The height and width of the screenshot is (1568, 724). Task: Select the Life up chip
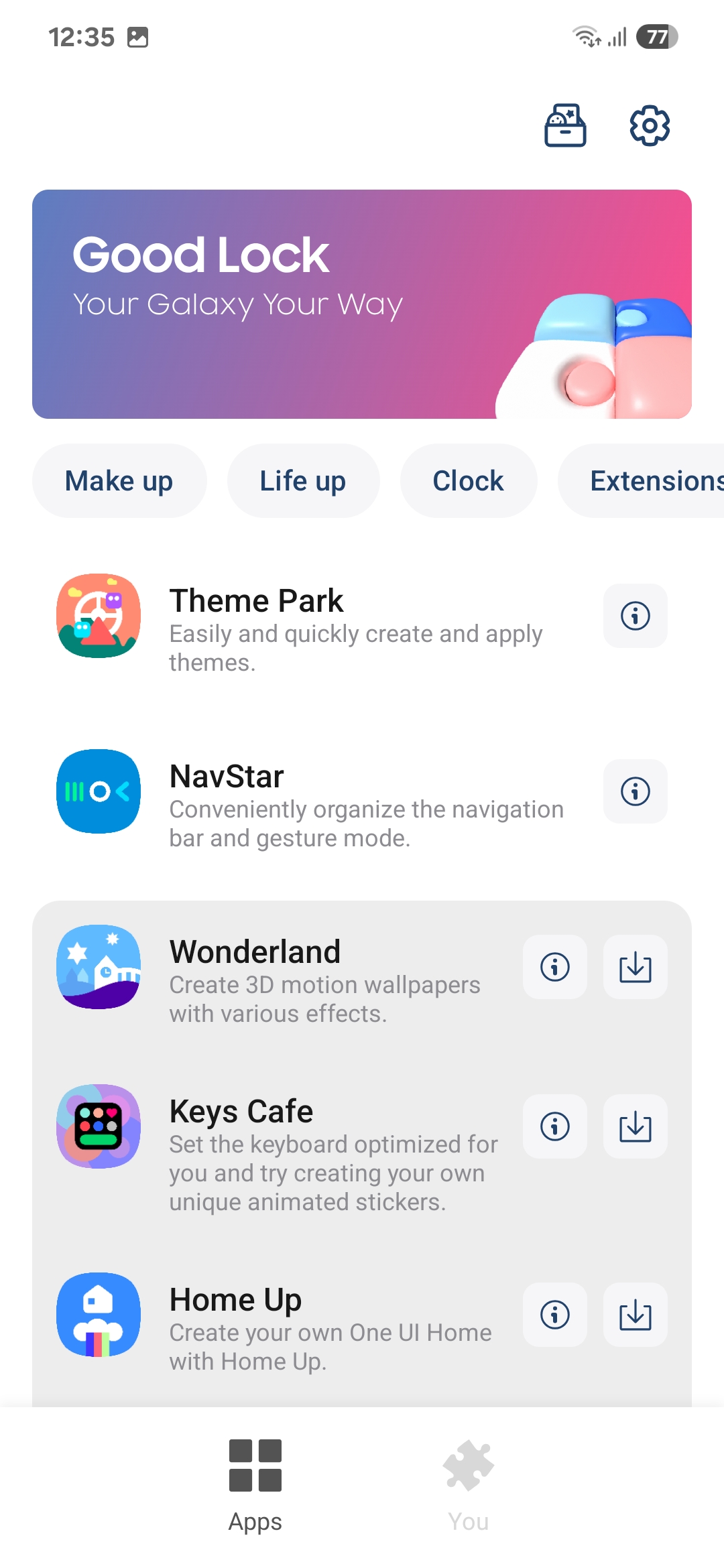pos(303,481)
